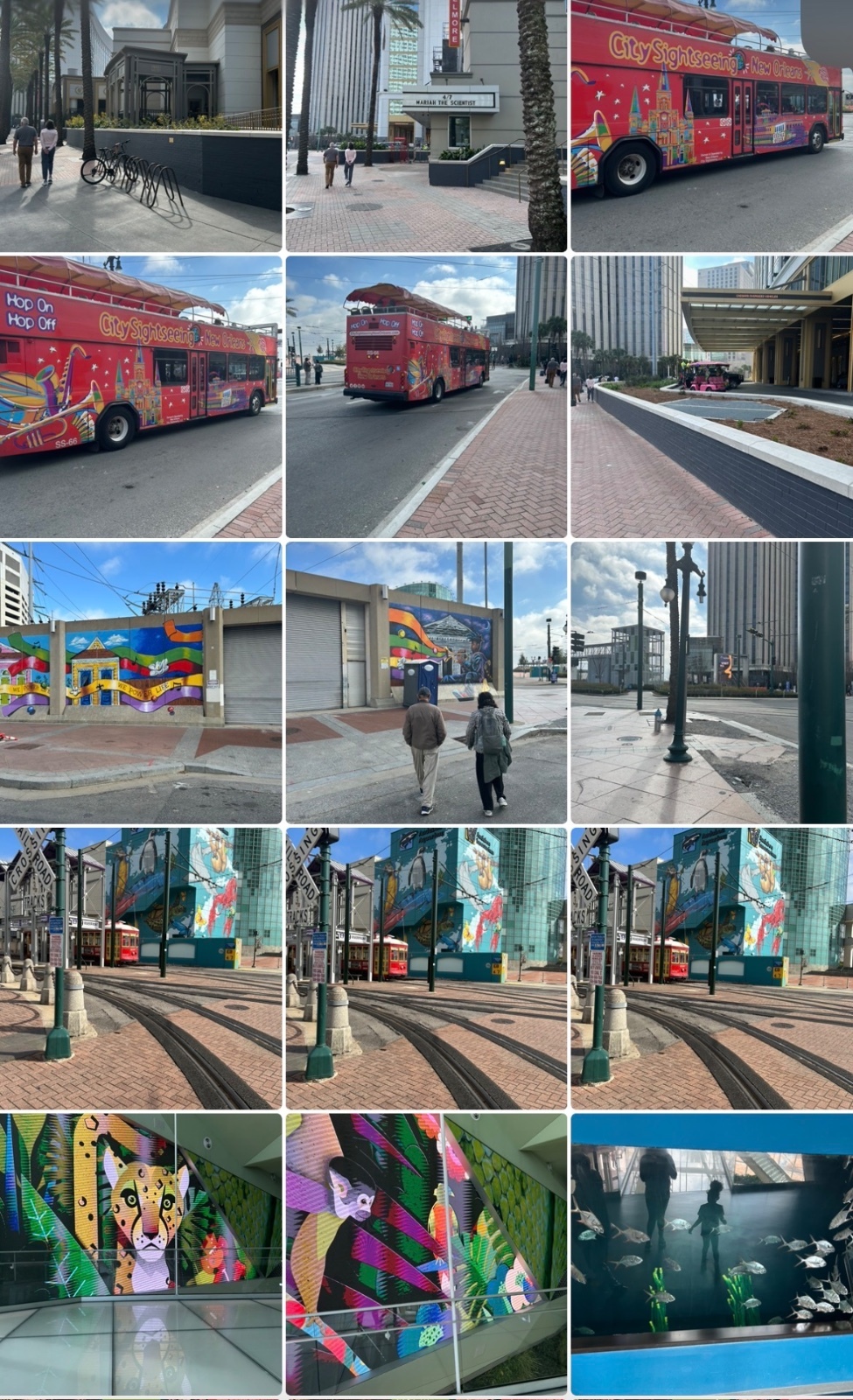The height and width of the screenshot is (1400, 853).
Task: Open the leopard mural photo
Action: click(x=141, y=1254)
